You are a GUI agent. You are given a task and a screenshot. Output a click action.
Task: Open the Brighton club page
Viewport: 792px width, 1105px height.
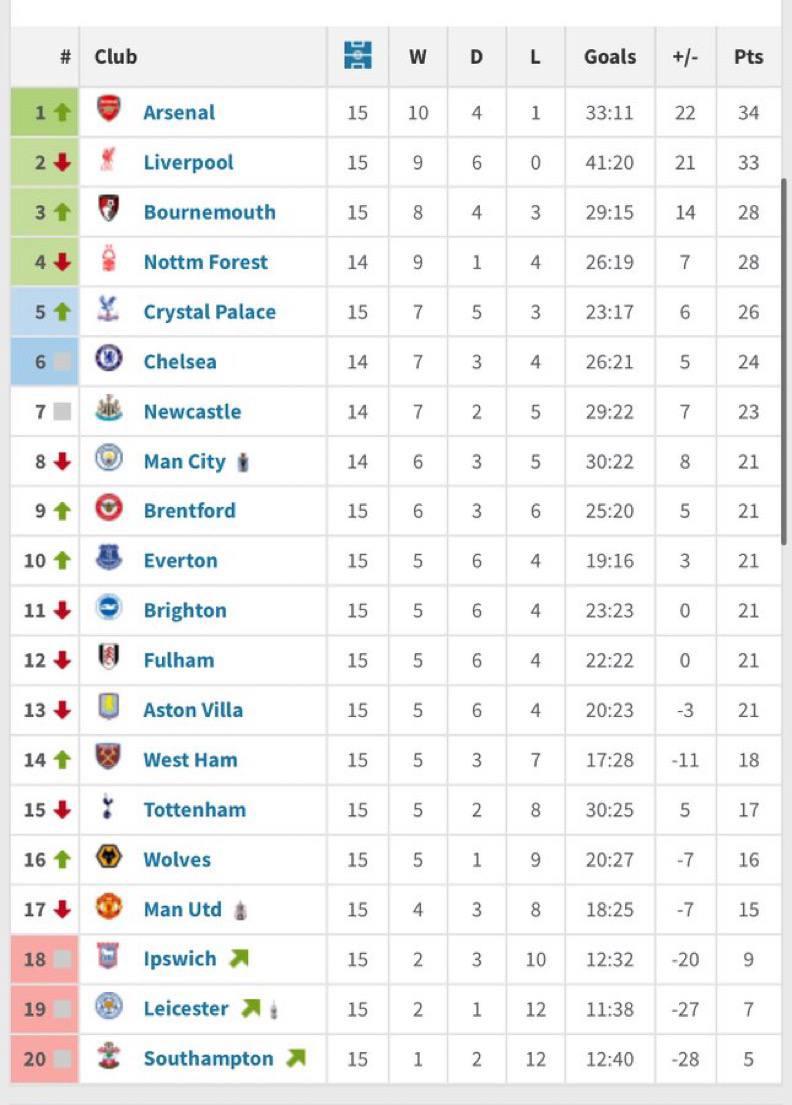[x=185, y=610]
